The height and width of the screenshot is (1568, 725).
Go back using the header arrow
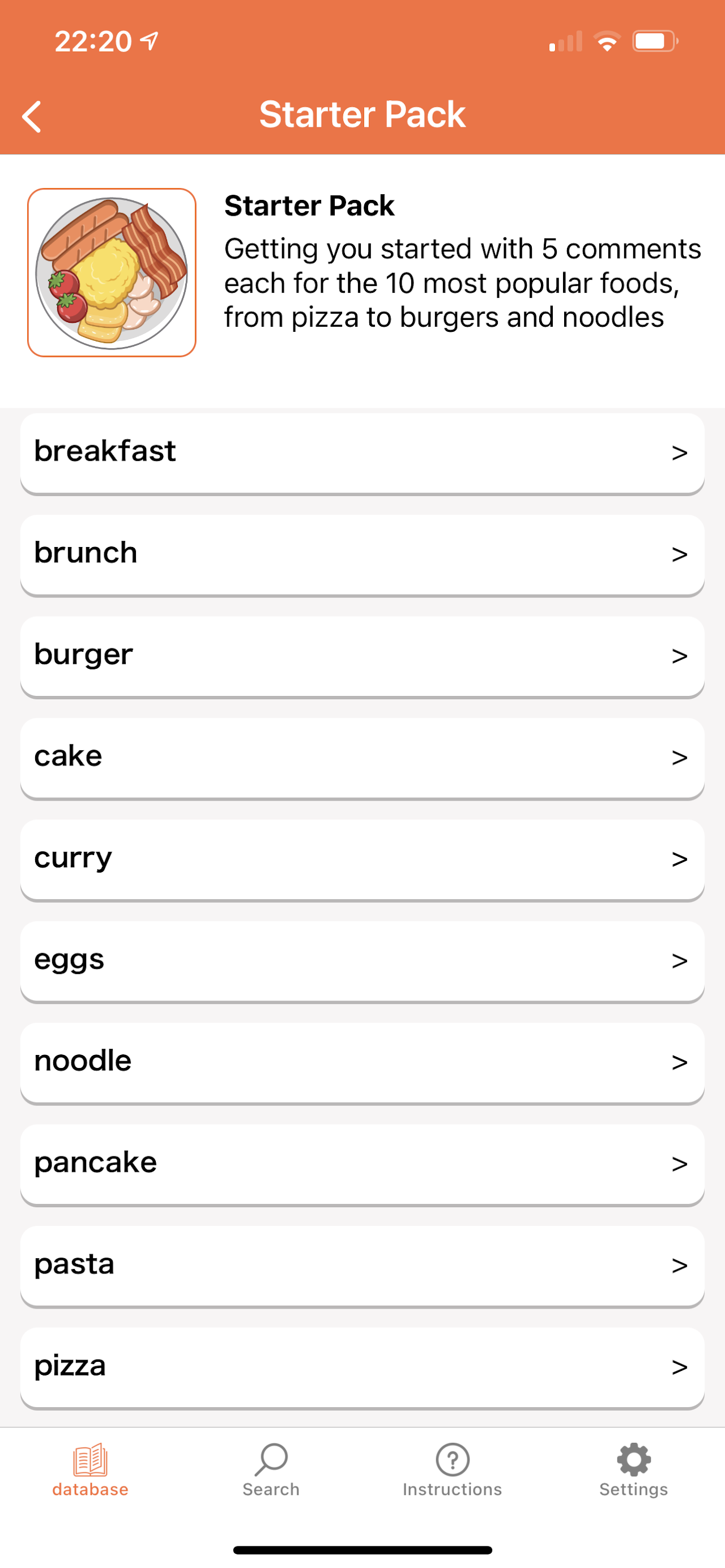click(31, 116)
